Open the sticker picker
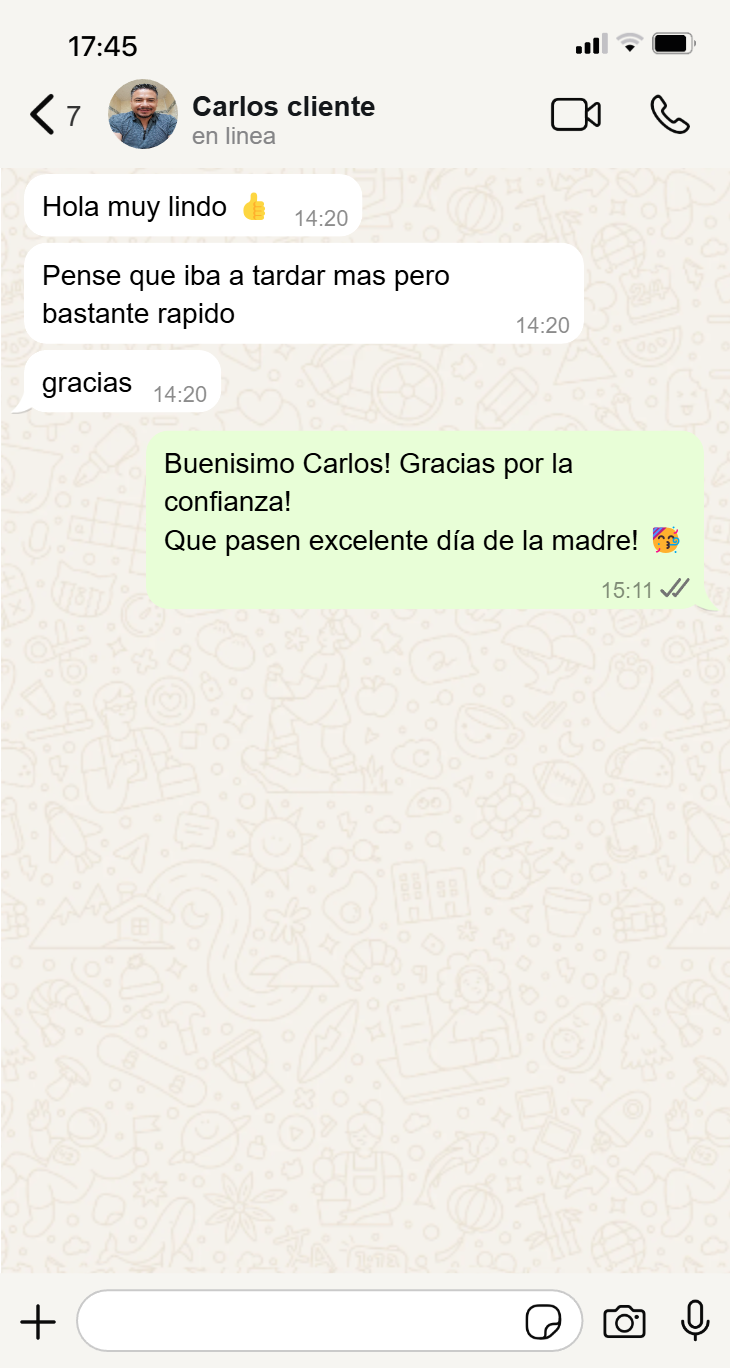 coord(544,1322)
